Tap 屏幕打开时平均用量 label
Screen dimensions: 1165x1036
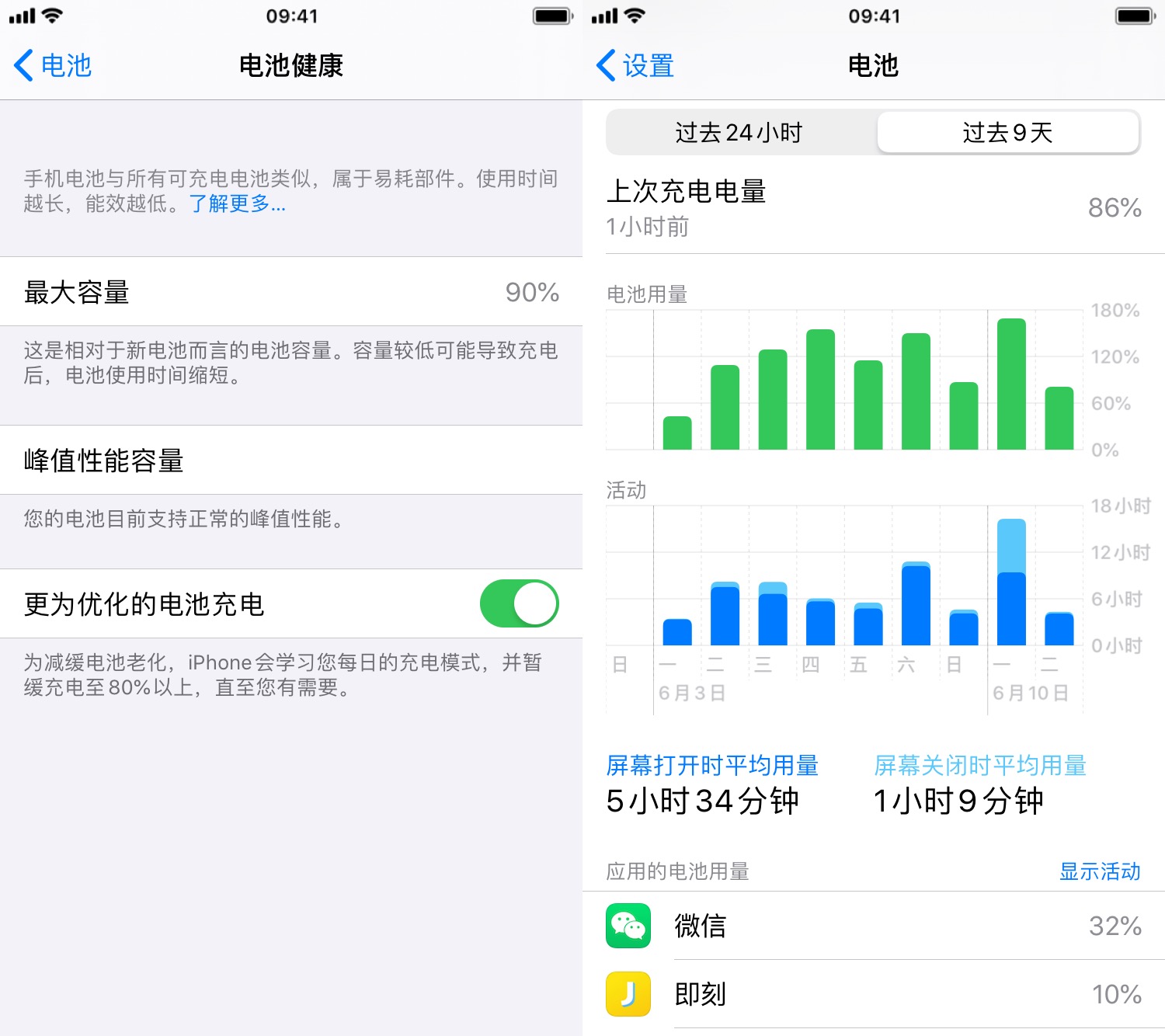click(x=711, y=766)
